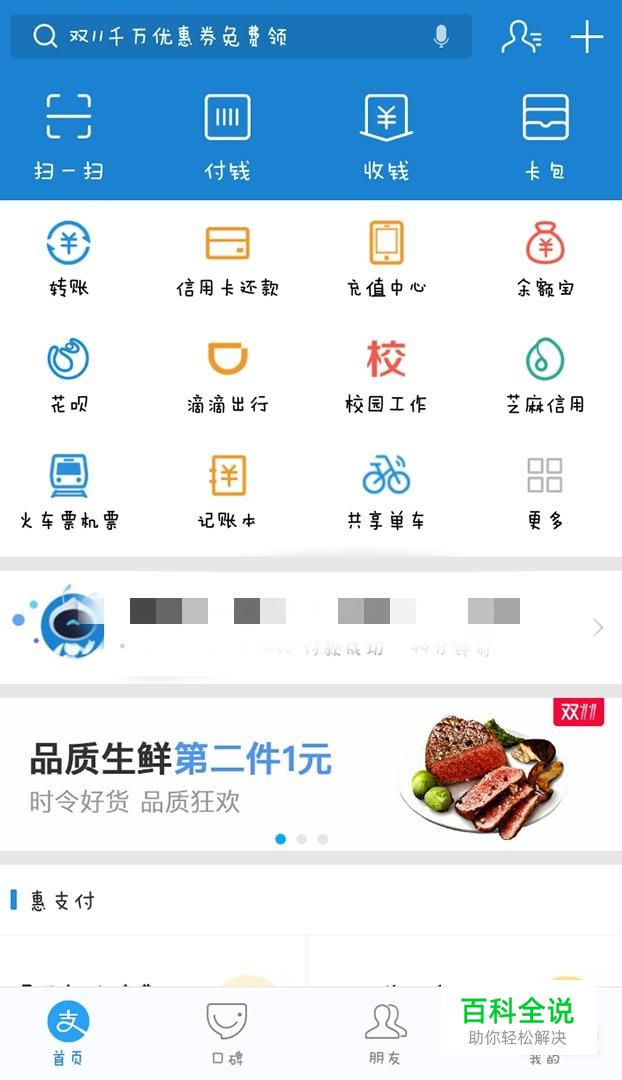
Task: Open the 付款成功 payment notification row
Action: click(310, 627)
